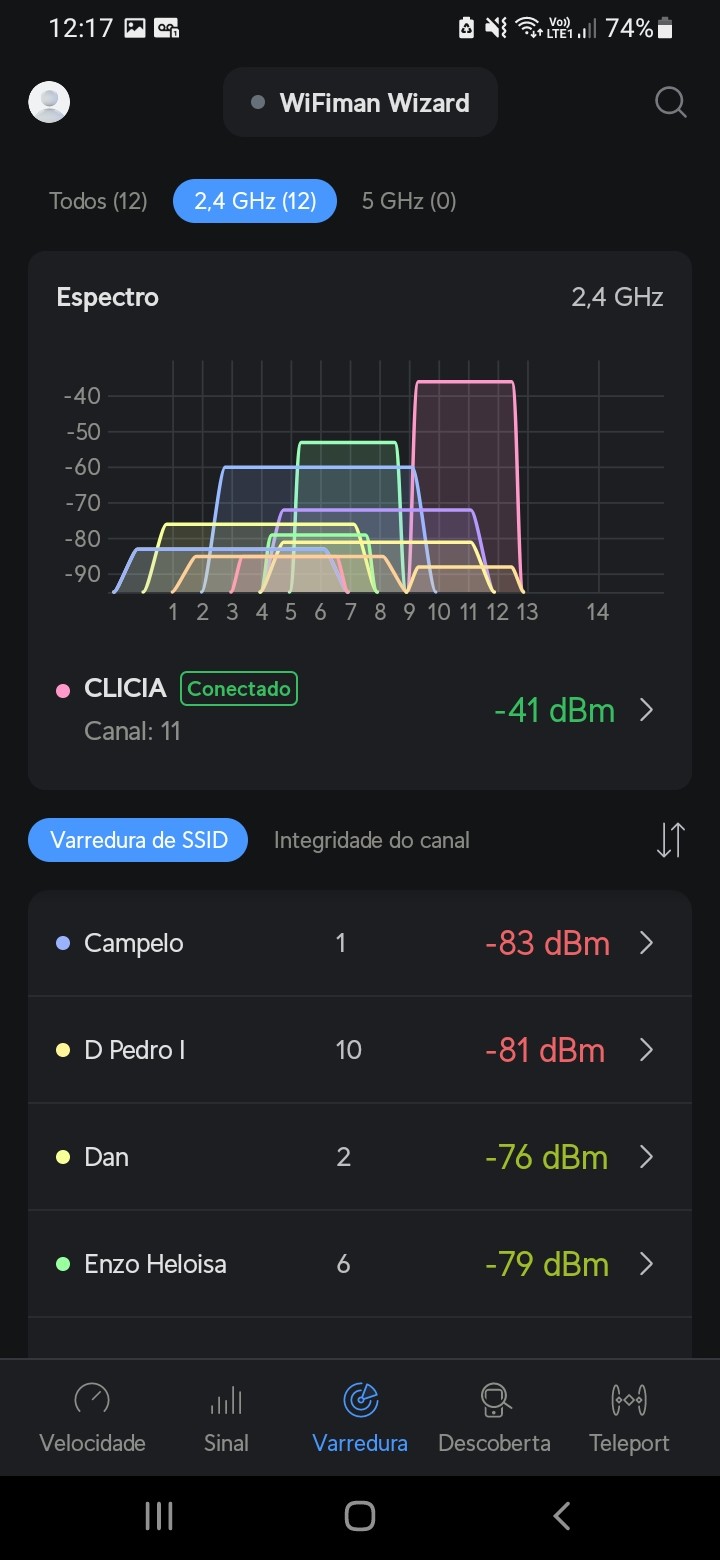
Task: Open the Descoberta tab
Action: (494, 1418)
